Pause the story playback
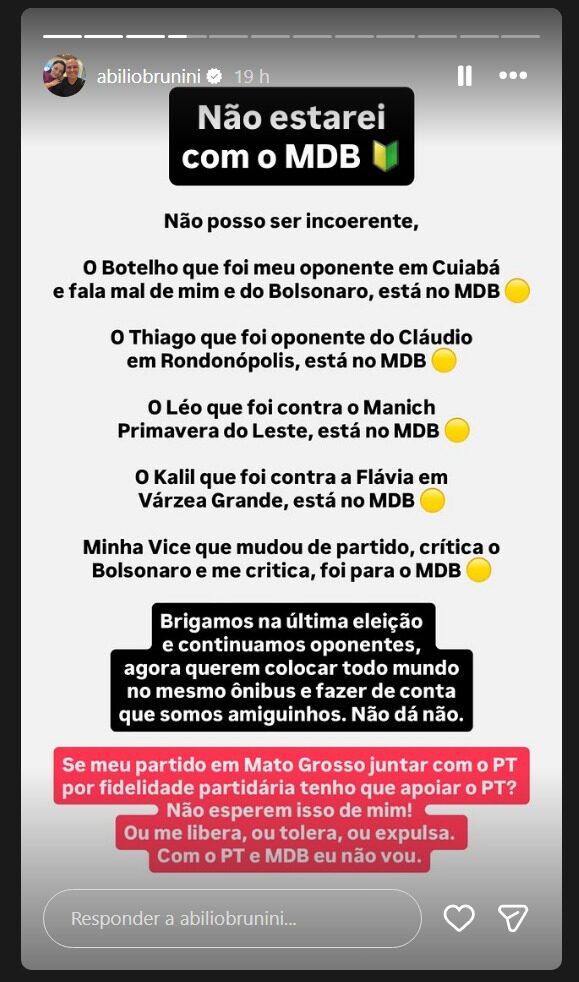 coord(464,76)
